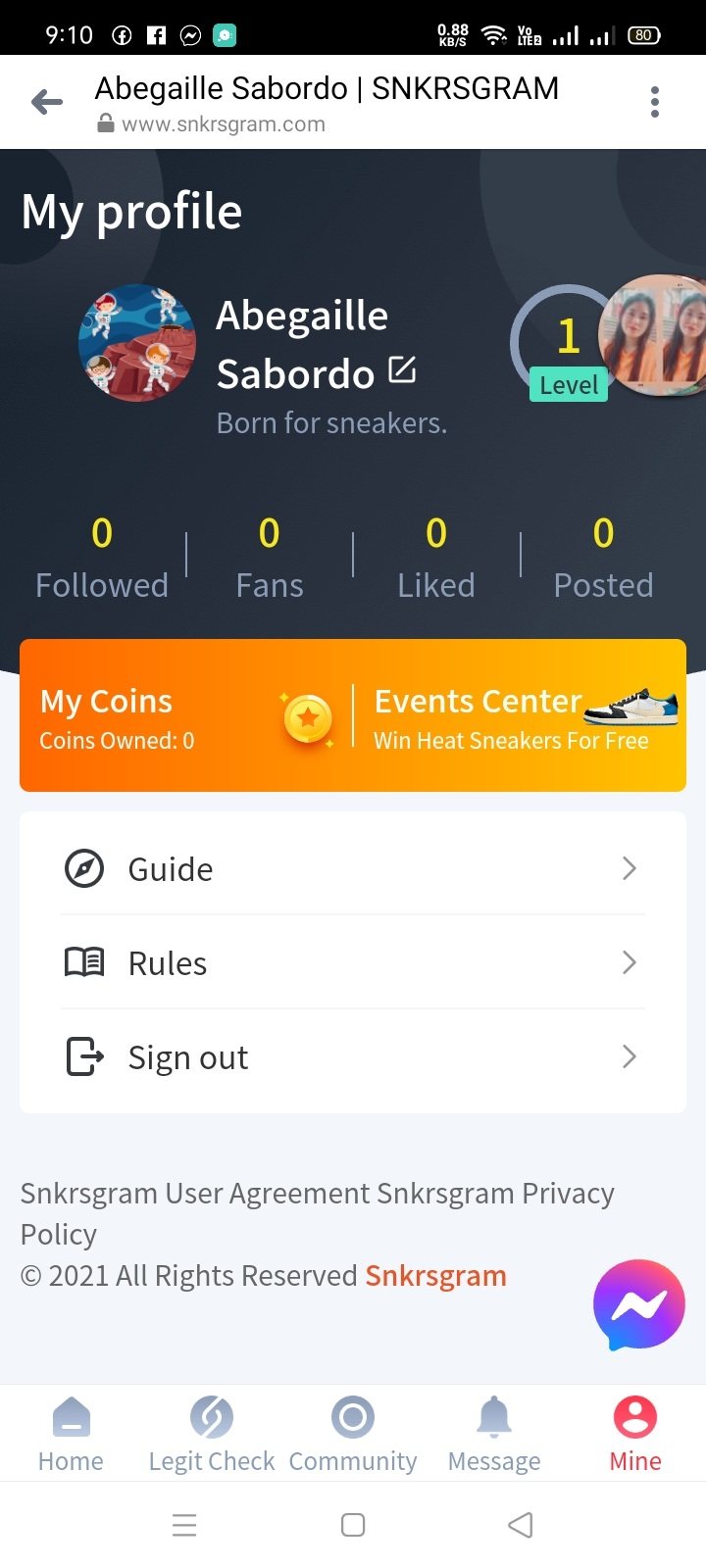Image resolution: width=706 pixels, height=1568 pixels.
Task: View the Followed list
Action: coord(102,559)
